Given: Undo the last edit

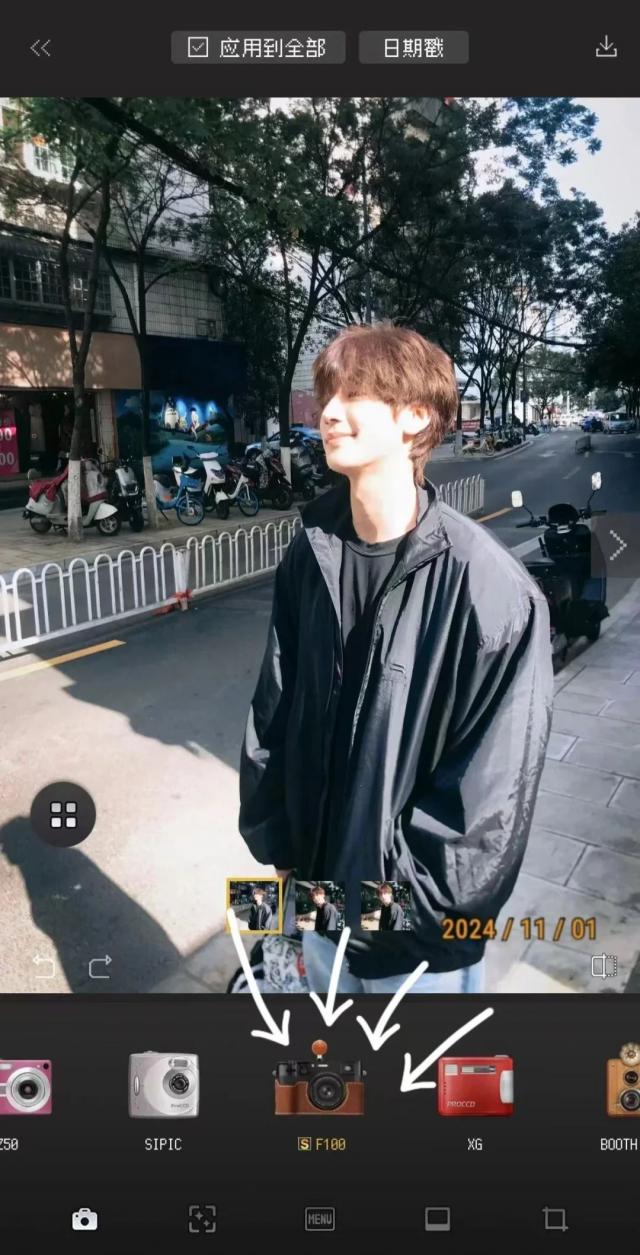Looking at the screenshot, I should (44, 966).
